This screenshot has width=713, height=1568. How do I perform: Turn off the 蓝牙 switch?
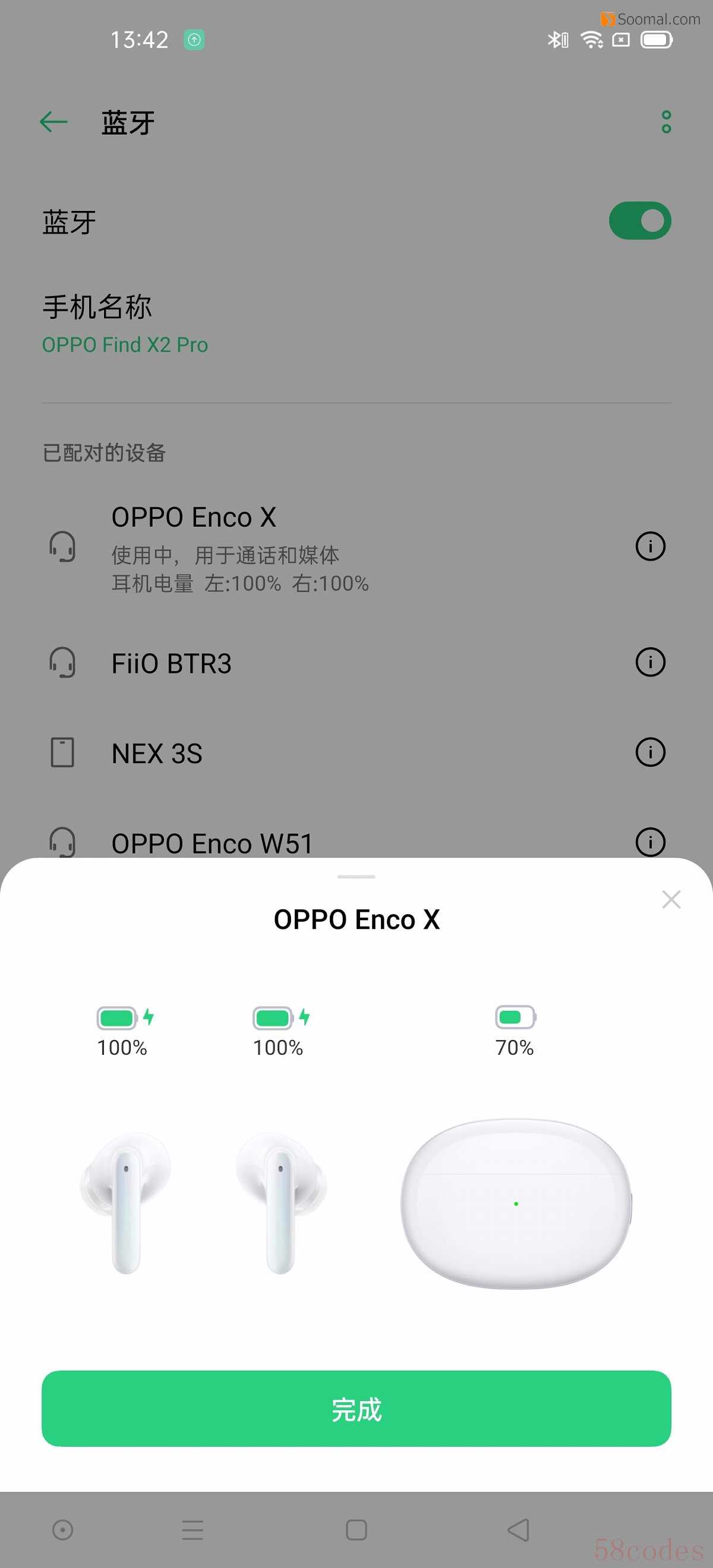639,221
